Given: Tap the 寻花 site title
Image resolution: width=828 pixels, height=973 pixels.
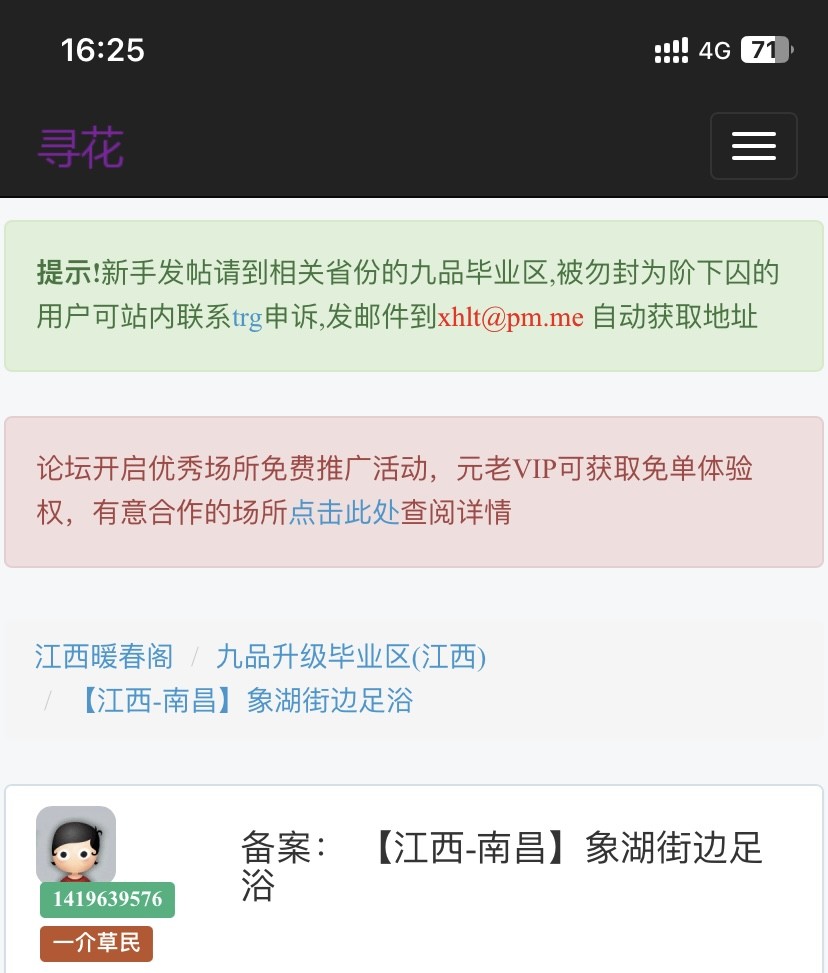Looking at the screenshot, I should (80, 148).
